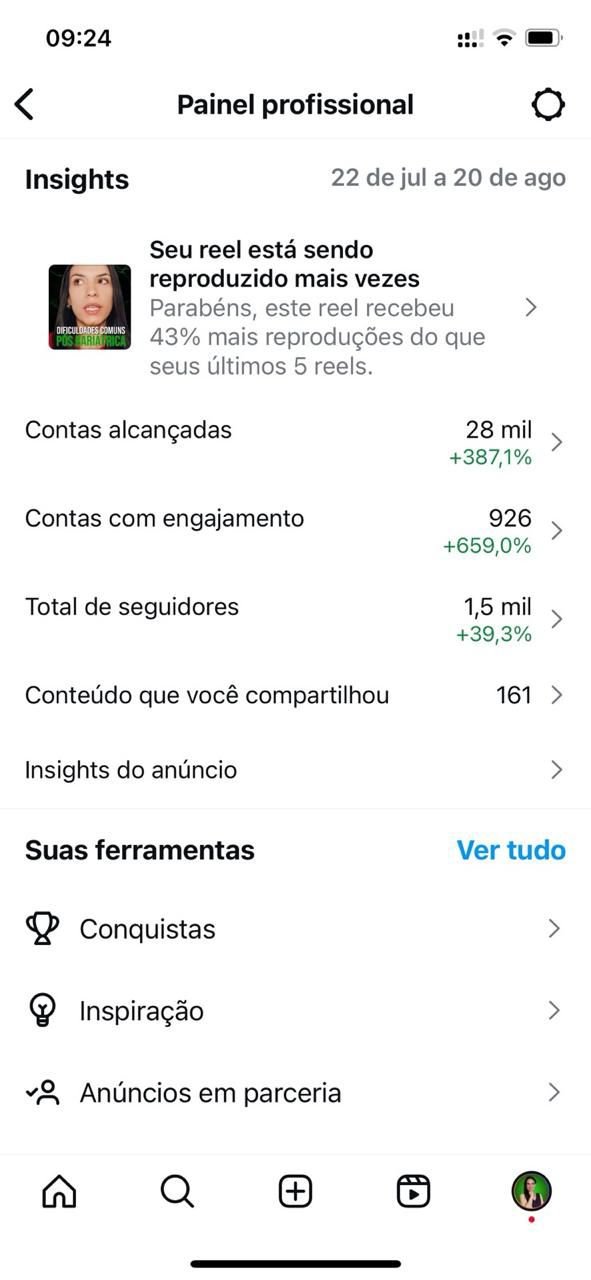
Task: Open the reel reproduzido mais vezes insight
Action: click(295, 307)
